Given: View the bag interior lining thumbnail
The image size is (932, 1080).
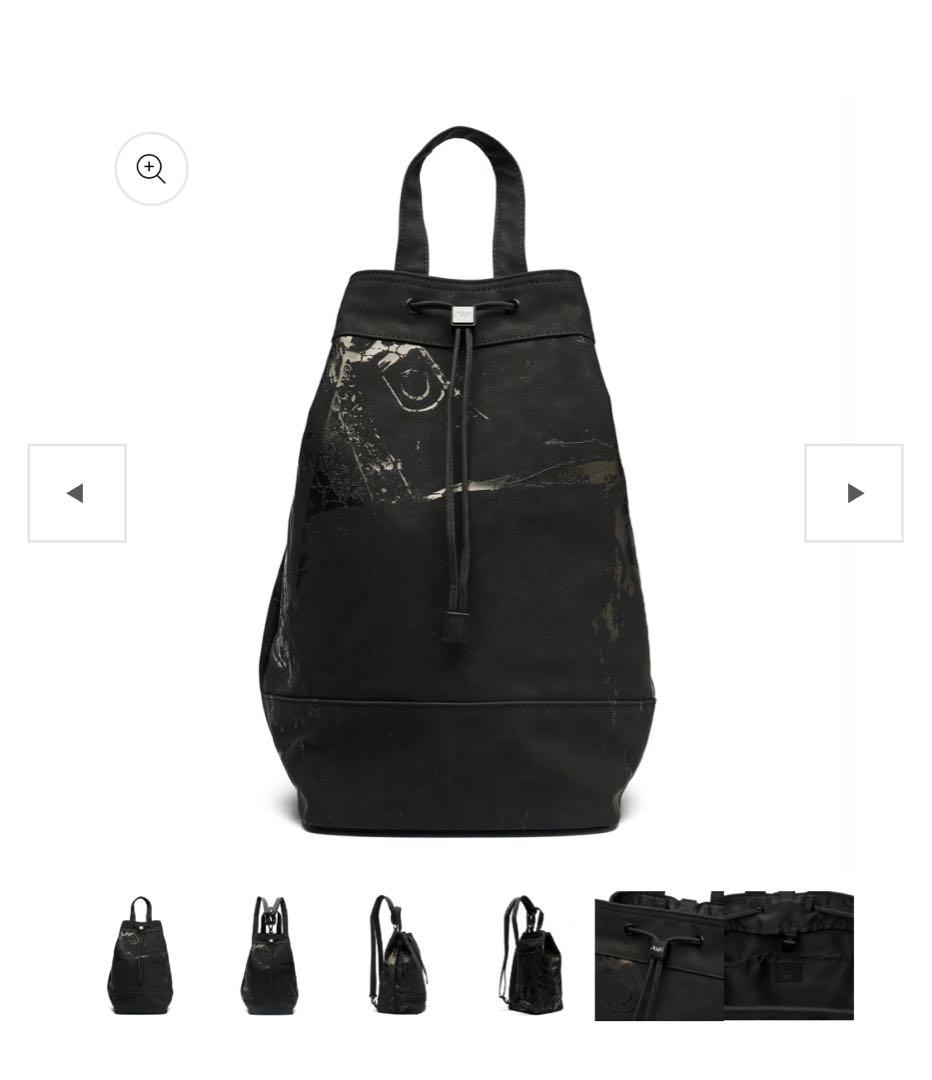Looking at the screenshot, I should tap(789, 955).
